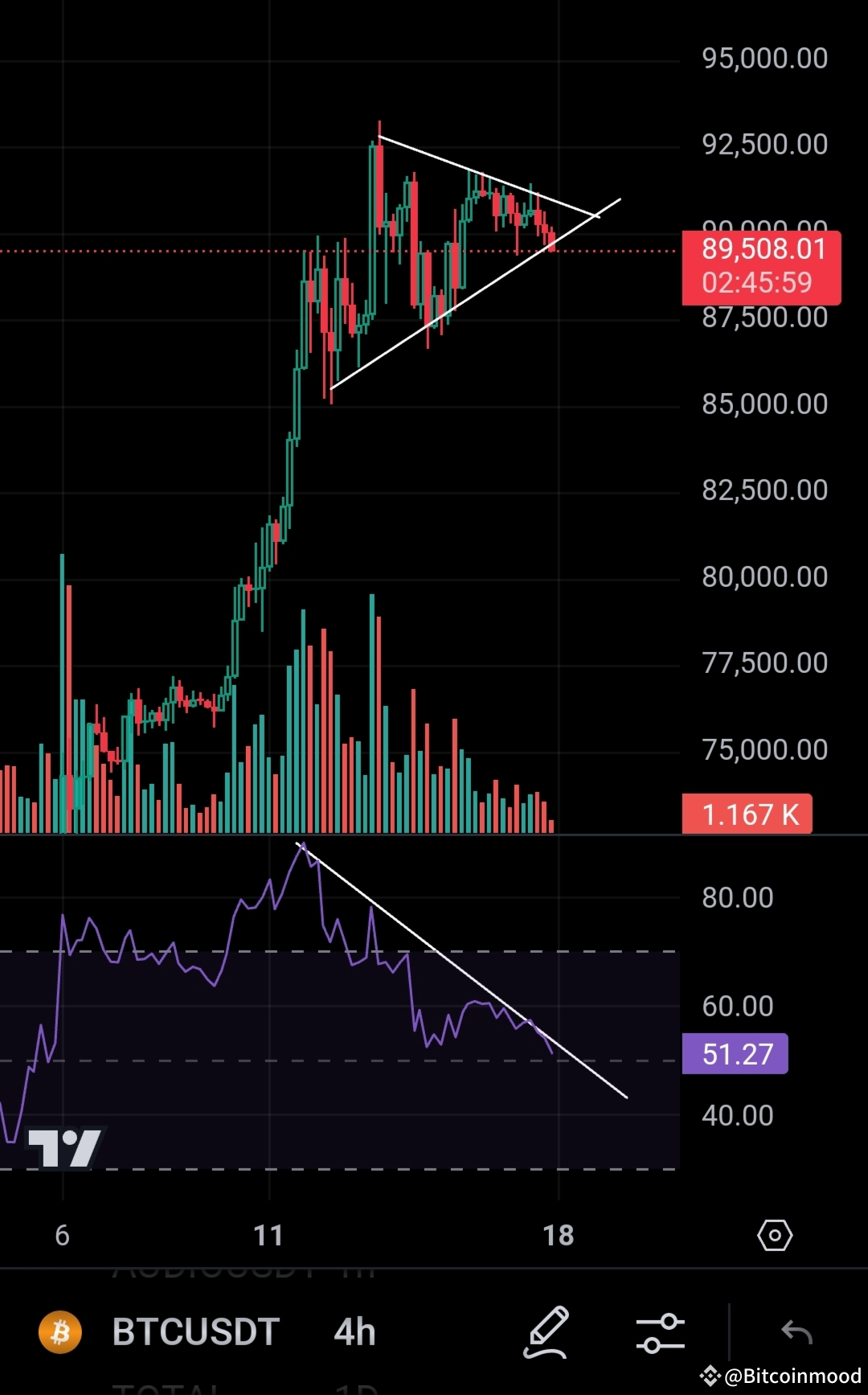868x1395 pixels.
Task: Tap the undo arrow icon
Action: click(796, 1331)
